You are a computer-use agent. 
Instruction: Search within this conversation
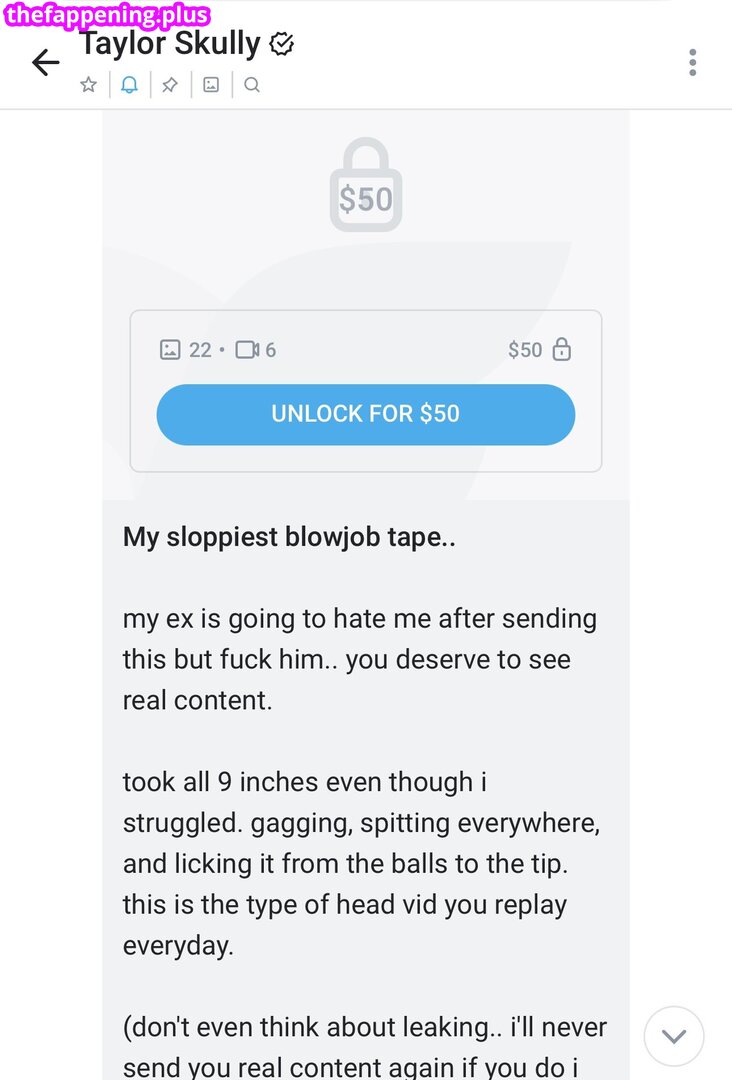(252, 86)
